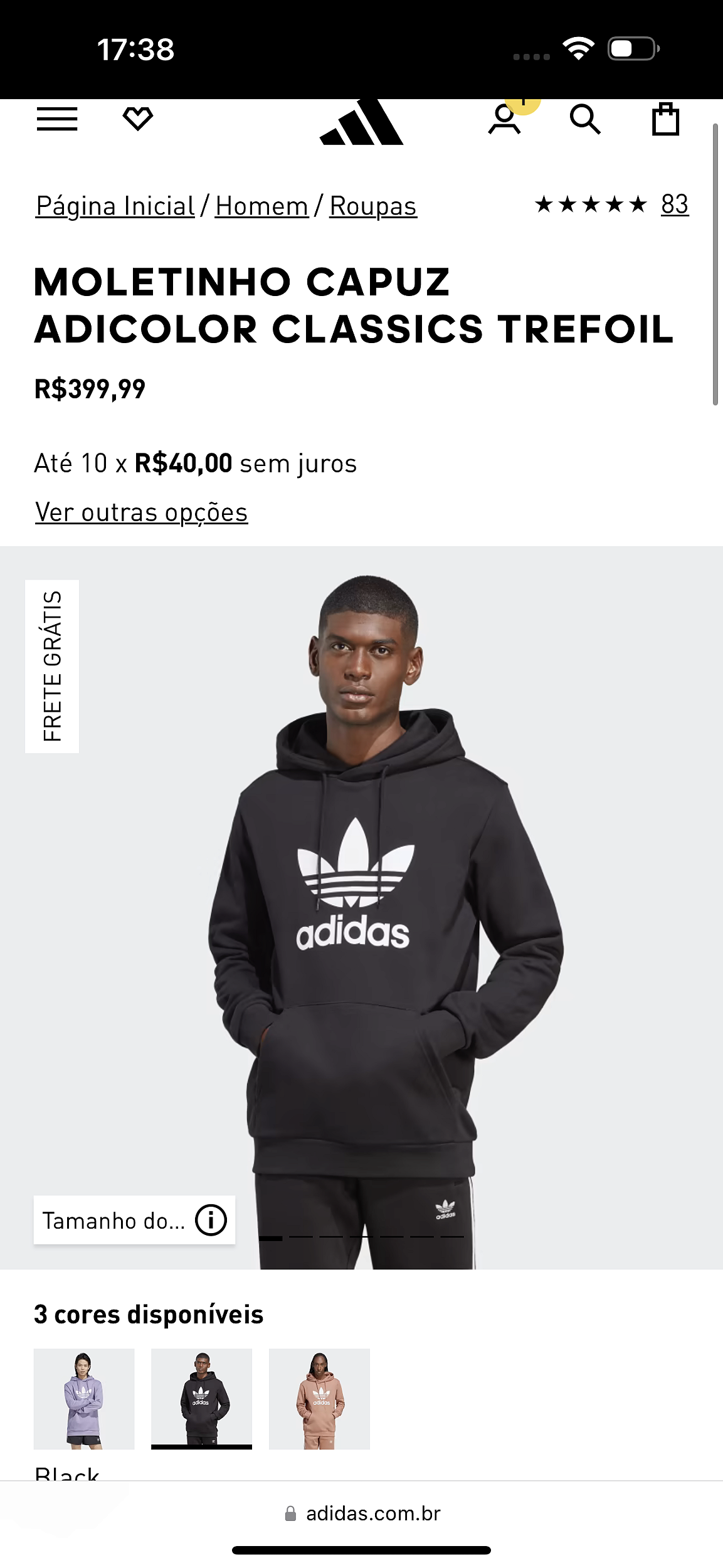
Task: Expand payment options via Ver outras opções
Action: (x=142, y=512)
